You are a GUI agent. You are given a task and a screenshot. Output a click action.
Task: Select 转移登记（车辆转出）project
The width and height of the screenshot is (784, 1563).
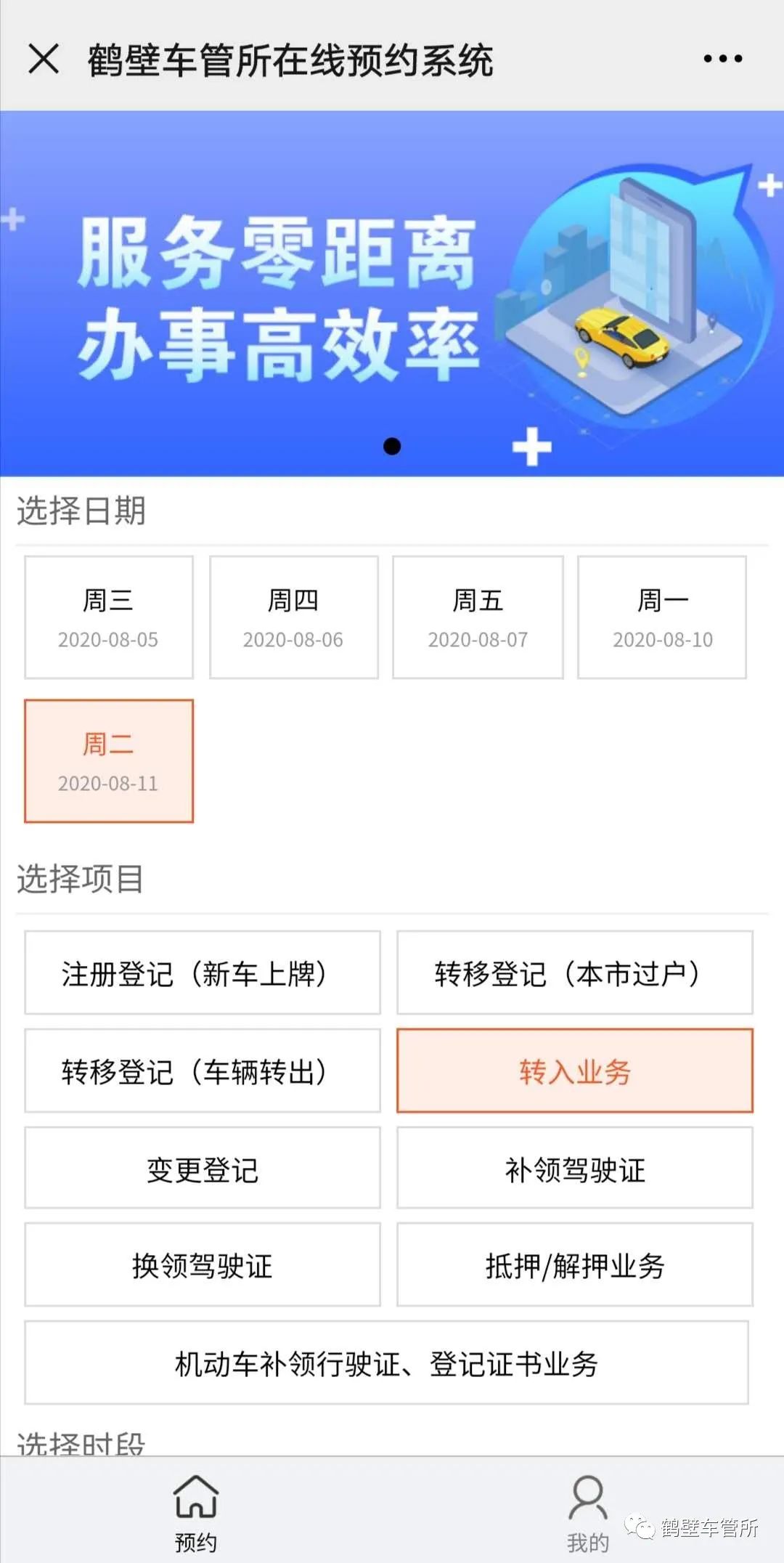[203, 1071]
